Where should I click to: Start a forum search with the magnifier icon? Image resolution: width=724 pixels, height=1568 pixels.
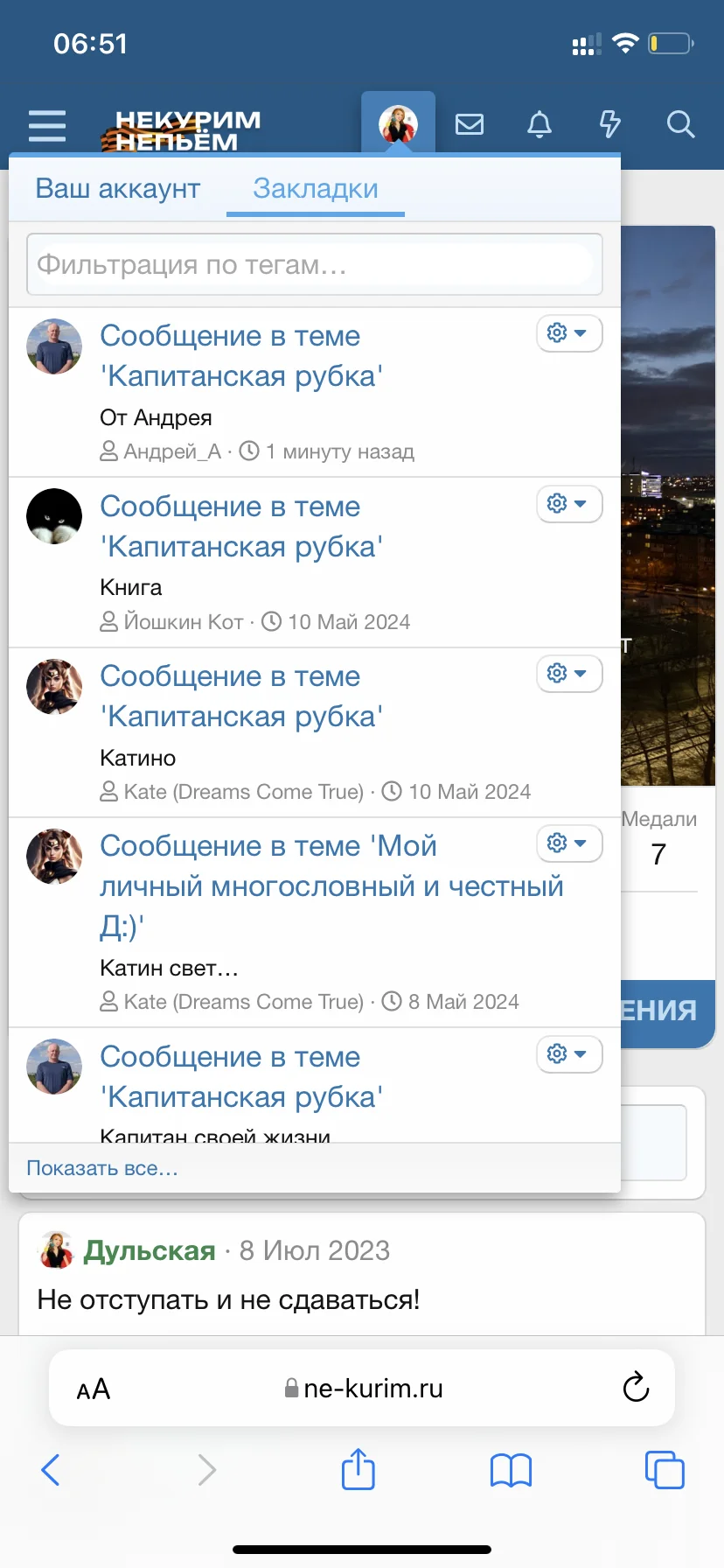[x=680, y=125]
